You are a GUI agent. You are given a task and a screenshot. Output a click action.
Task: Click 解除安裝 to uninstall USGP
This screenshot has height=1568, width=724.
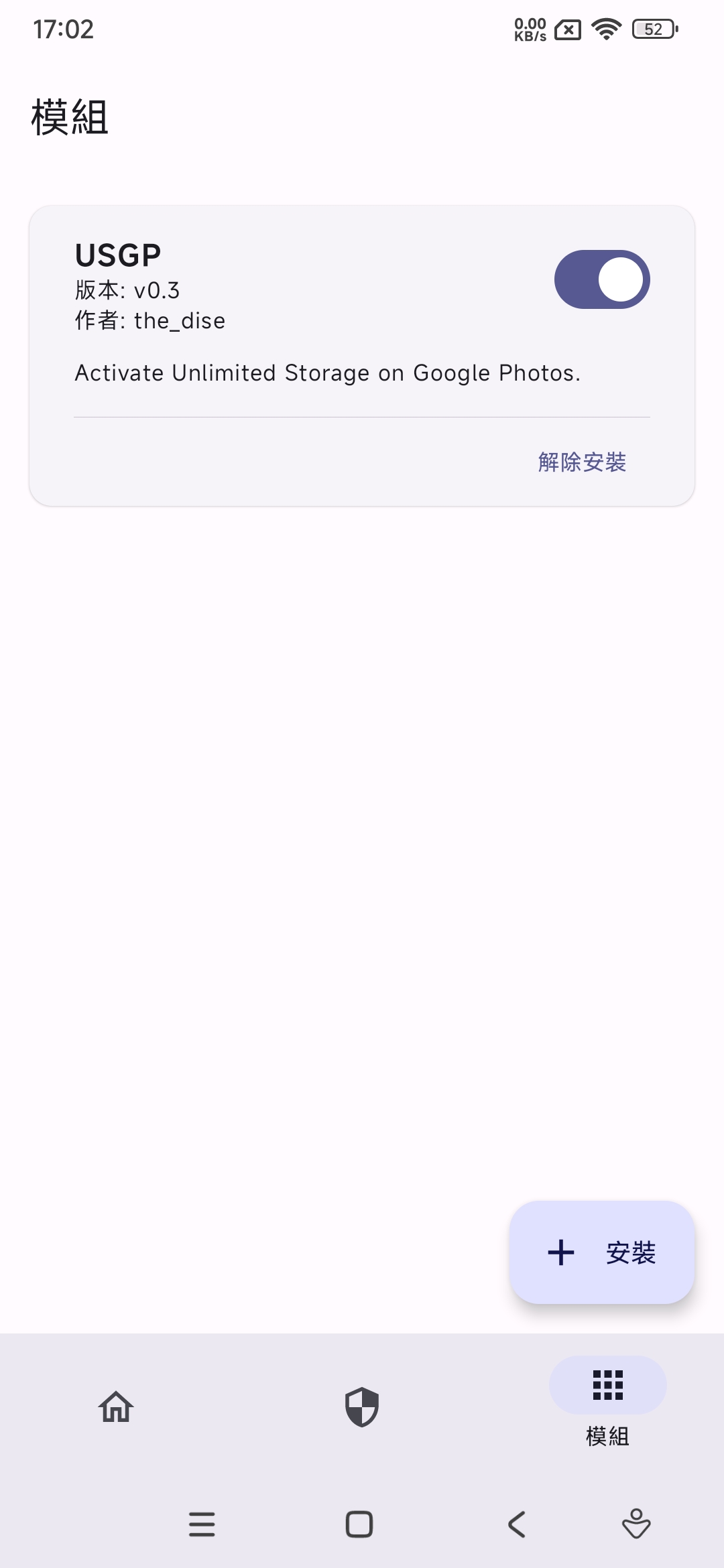click(x=583, y=462)
